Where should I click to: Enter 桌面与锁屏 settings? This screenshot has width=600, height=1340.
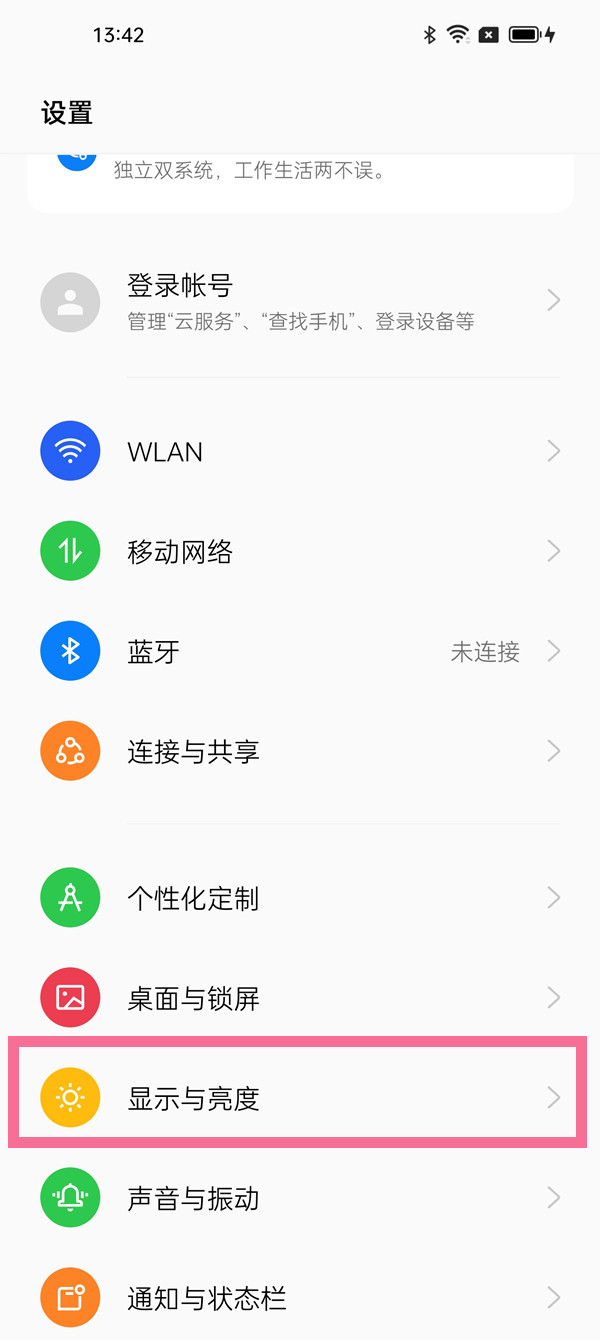300,997
